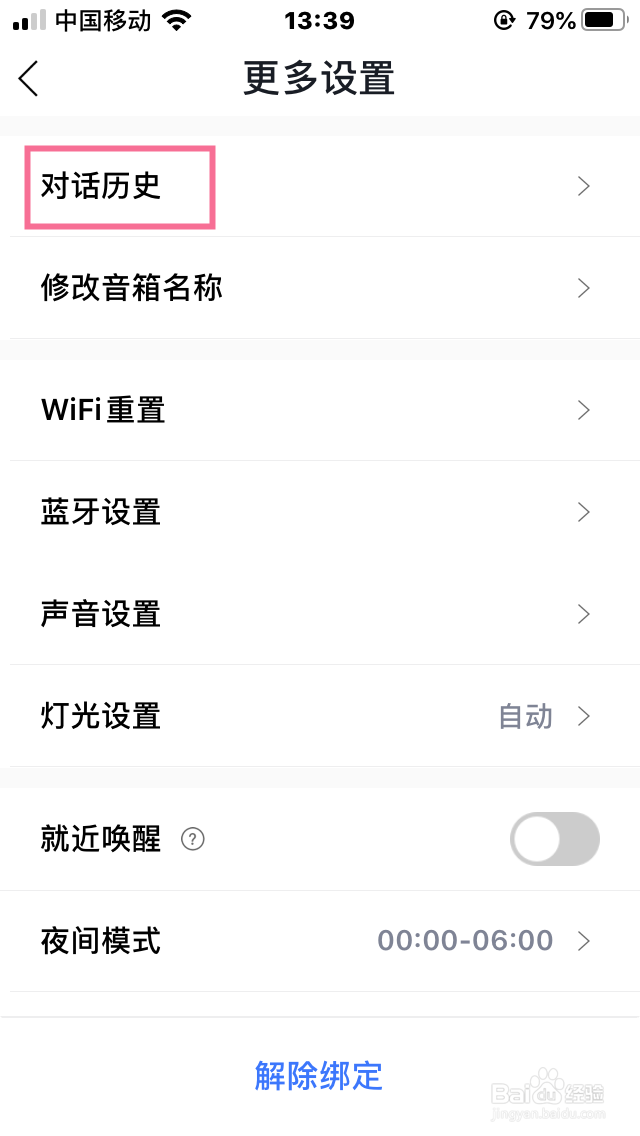Open 修改音箱名称 setting

[x=320, y=288]
